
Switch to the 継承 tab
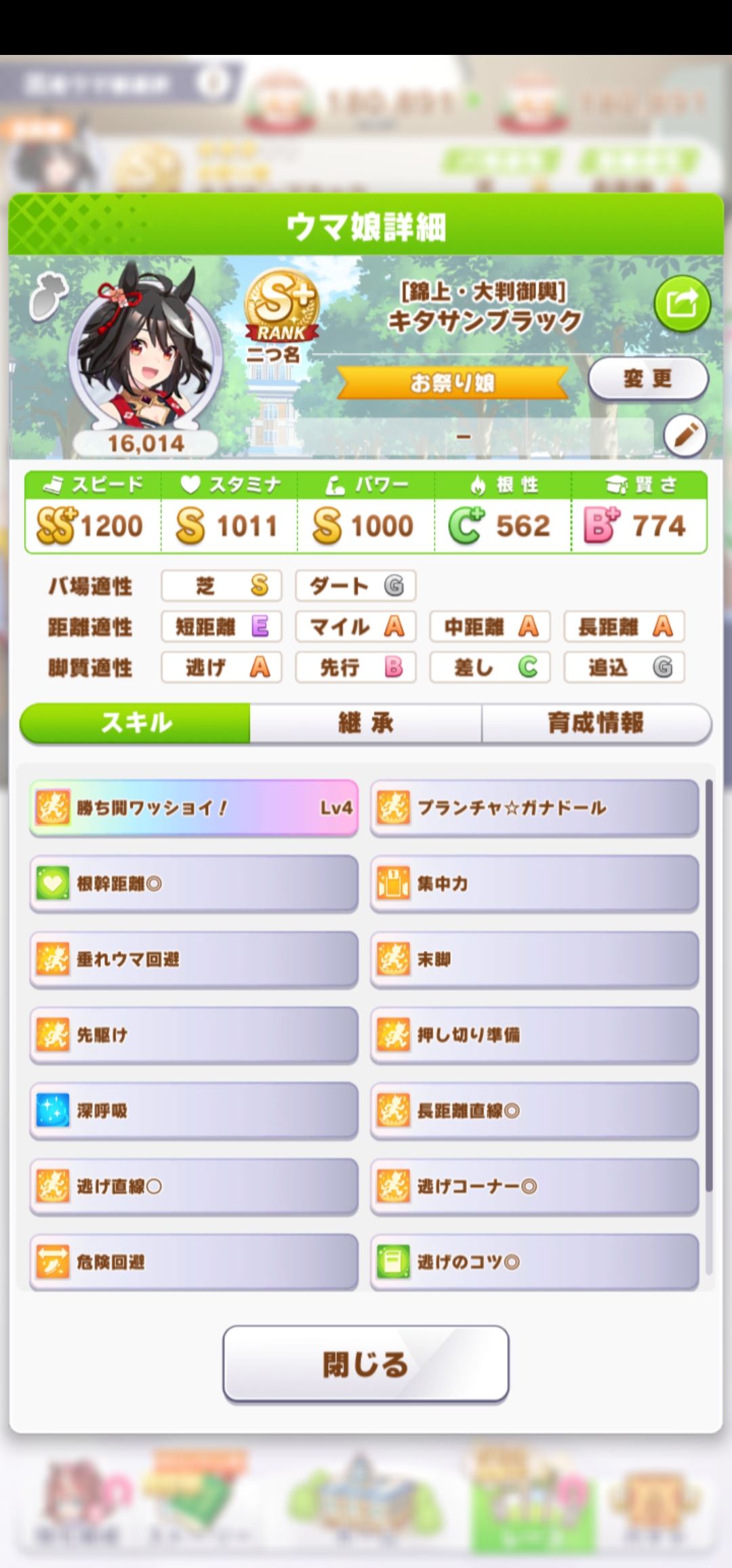tap(365, 723)
